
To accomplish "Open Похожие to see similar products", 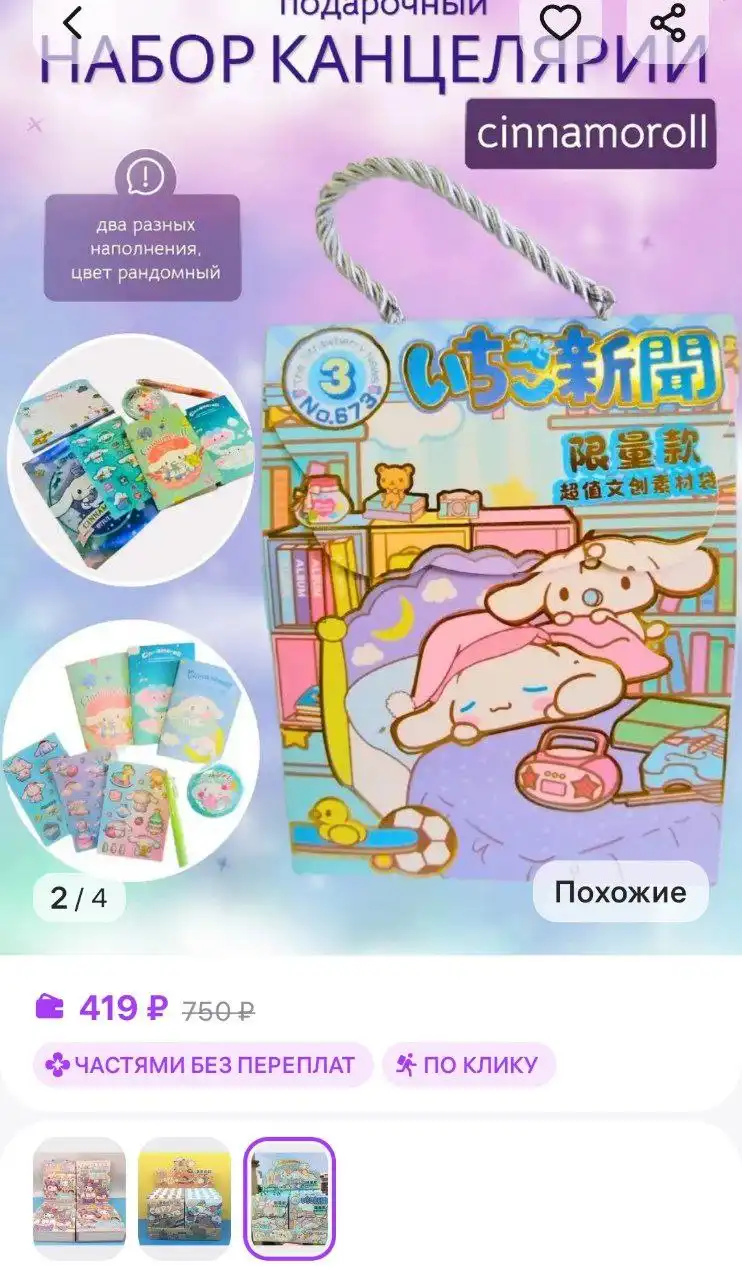I will tap(620, 890).
